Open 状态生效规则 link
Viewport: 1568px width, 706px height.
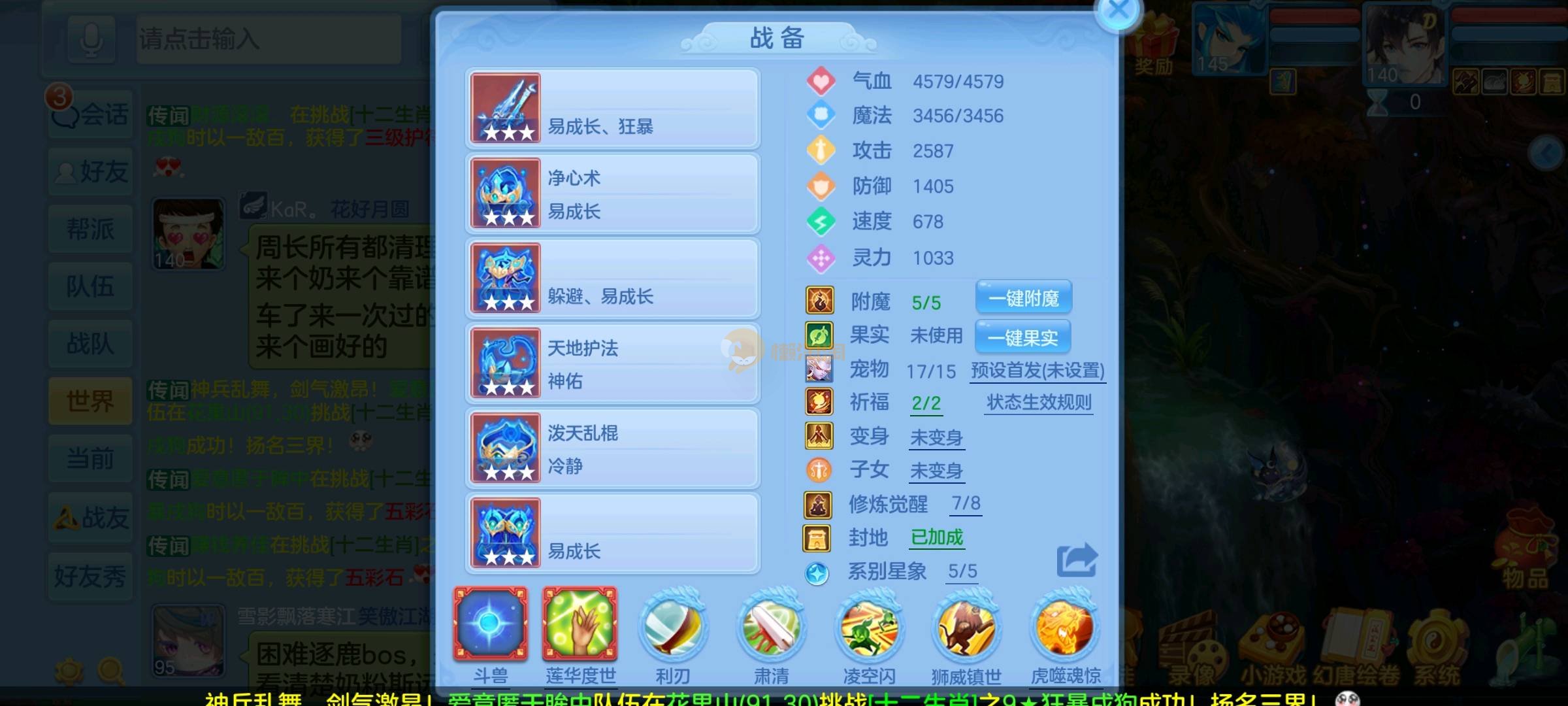tap(1039, 403)
